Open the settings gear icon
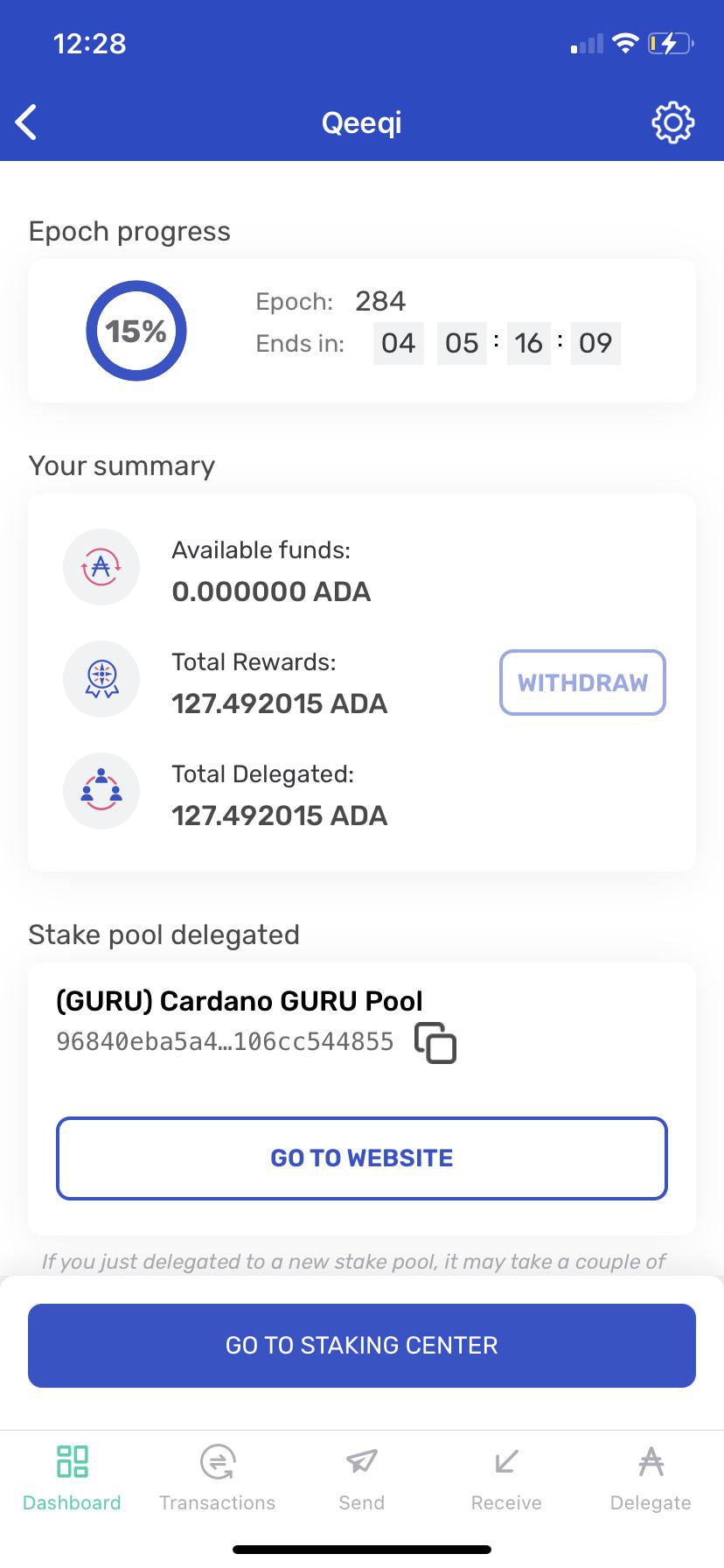 [x=672, y=122]
